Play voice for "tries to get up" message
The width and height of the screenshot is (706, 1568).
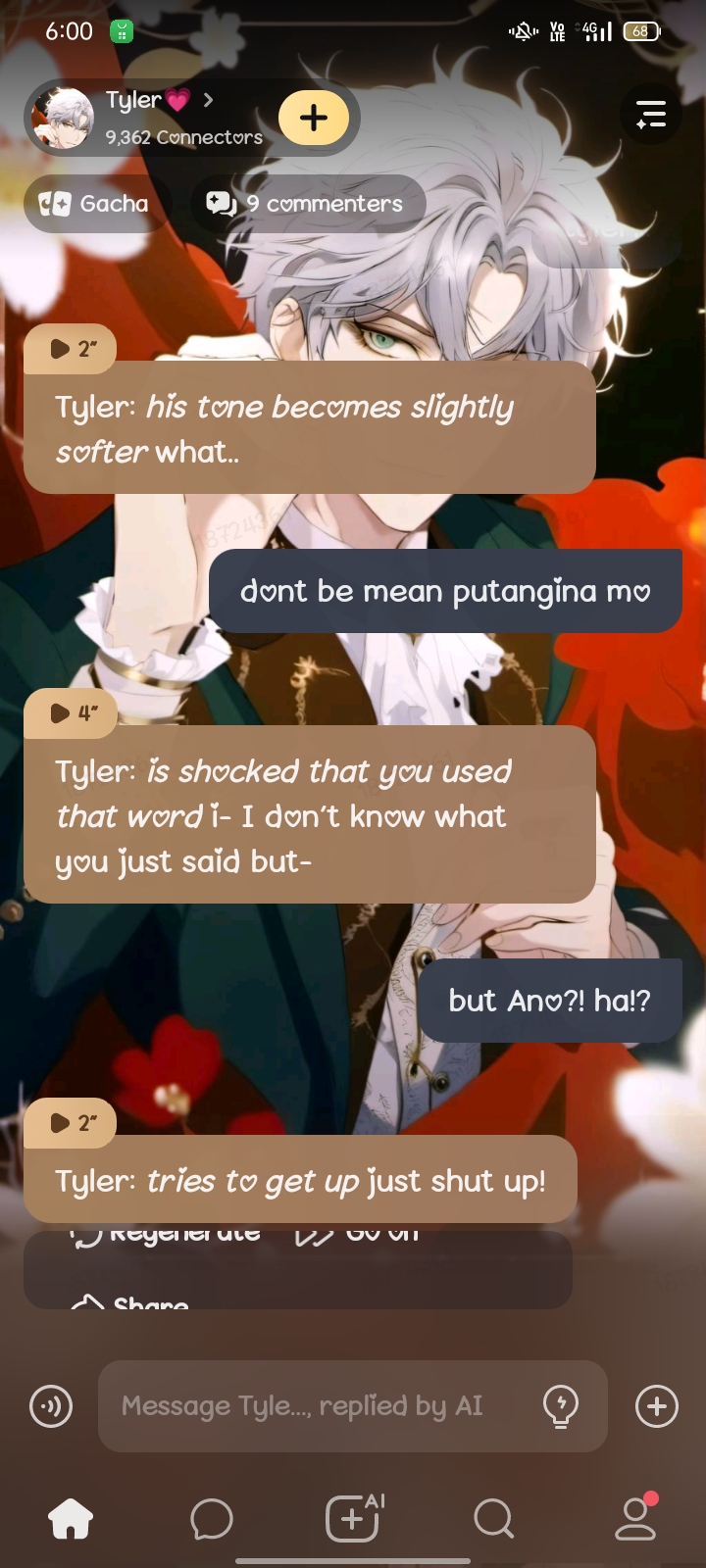(71, 1123)
